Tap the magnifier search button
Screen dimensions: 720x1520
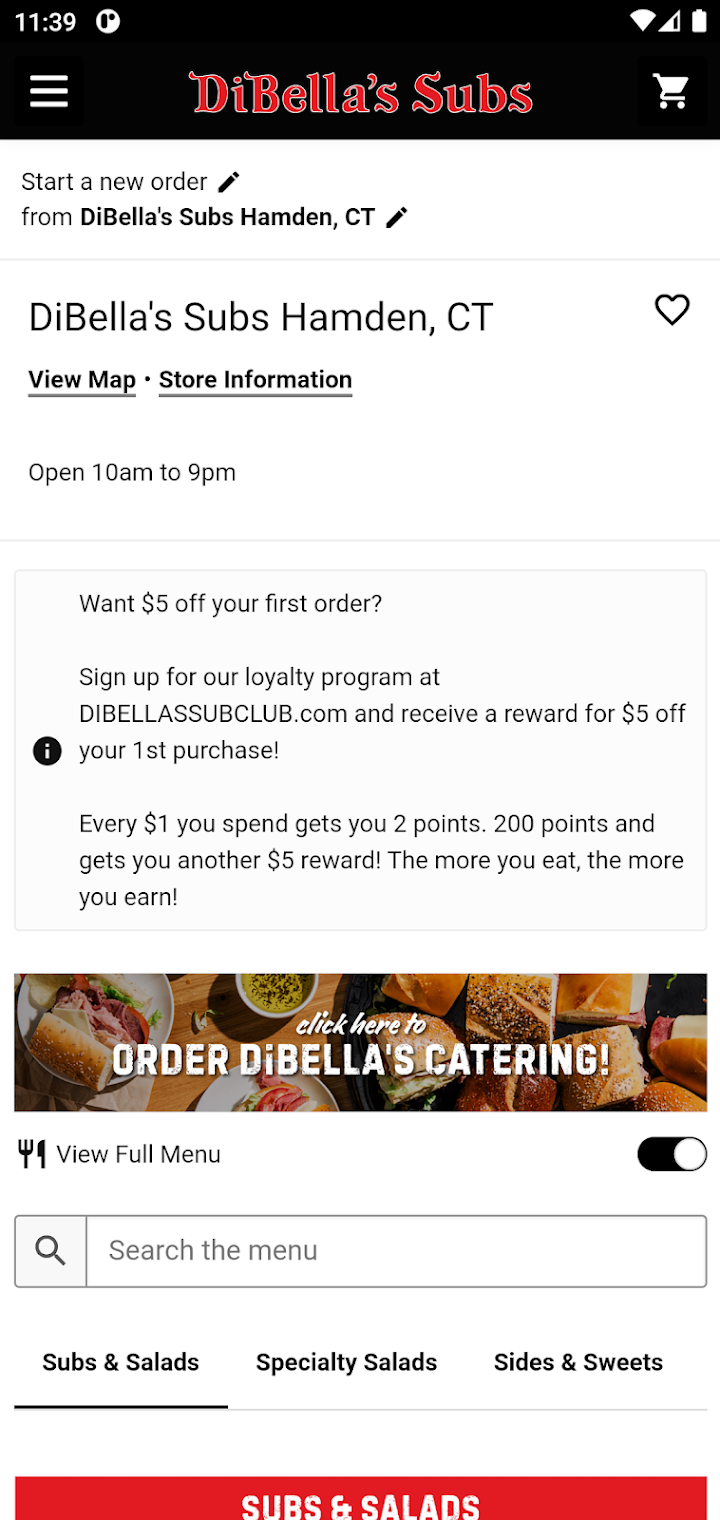point(51,1250)
